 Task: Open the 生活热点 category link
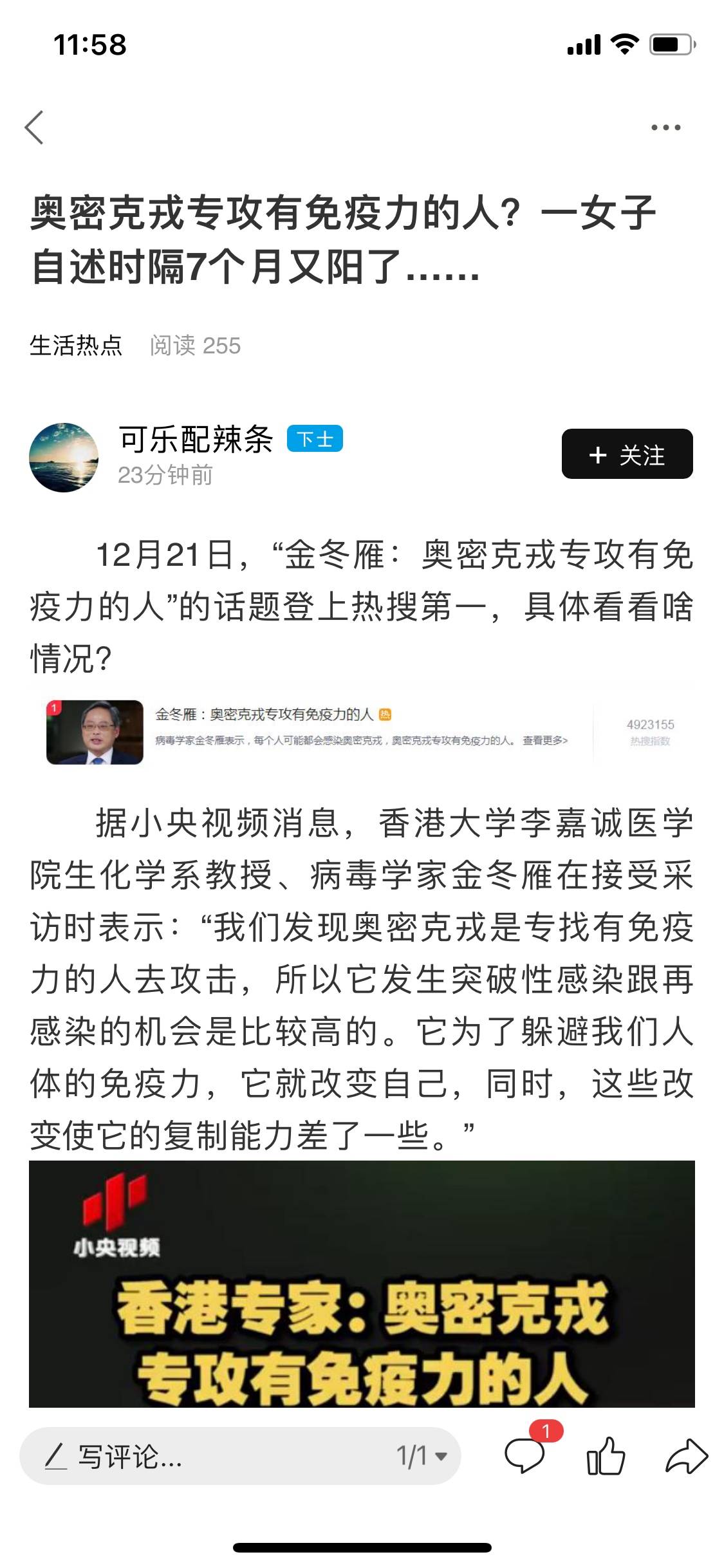[x=76, y=346]
